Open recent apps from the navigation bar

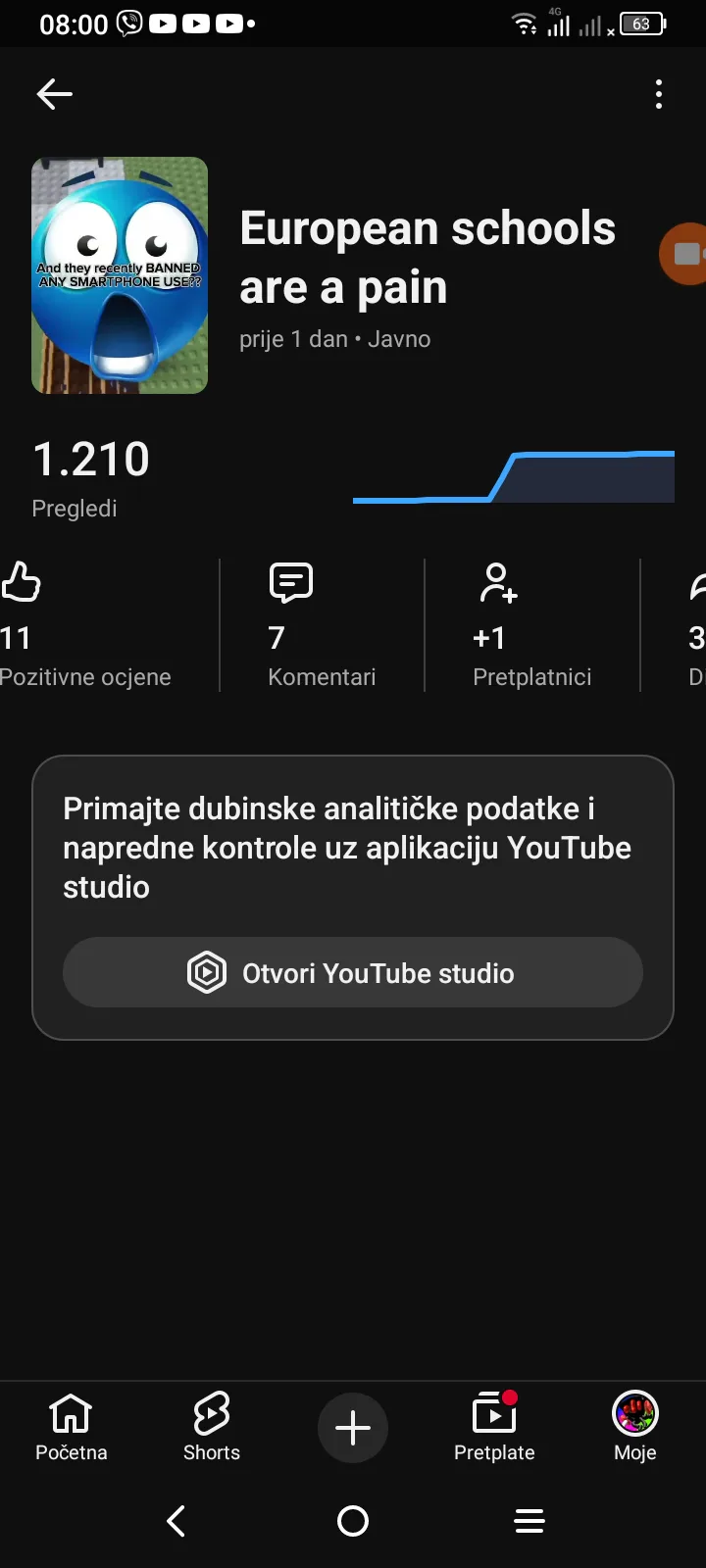coord(529,1521)
